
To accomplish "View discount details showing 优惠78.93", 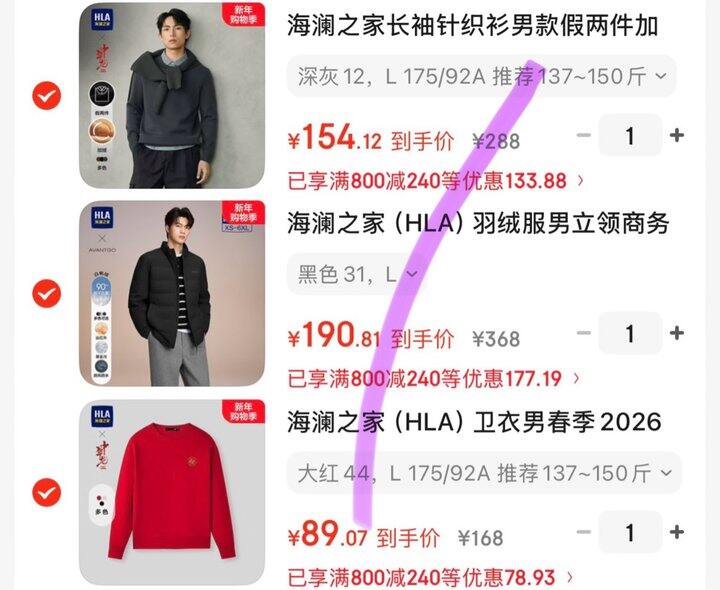I will pos(430,577).
